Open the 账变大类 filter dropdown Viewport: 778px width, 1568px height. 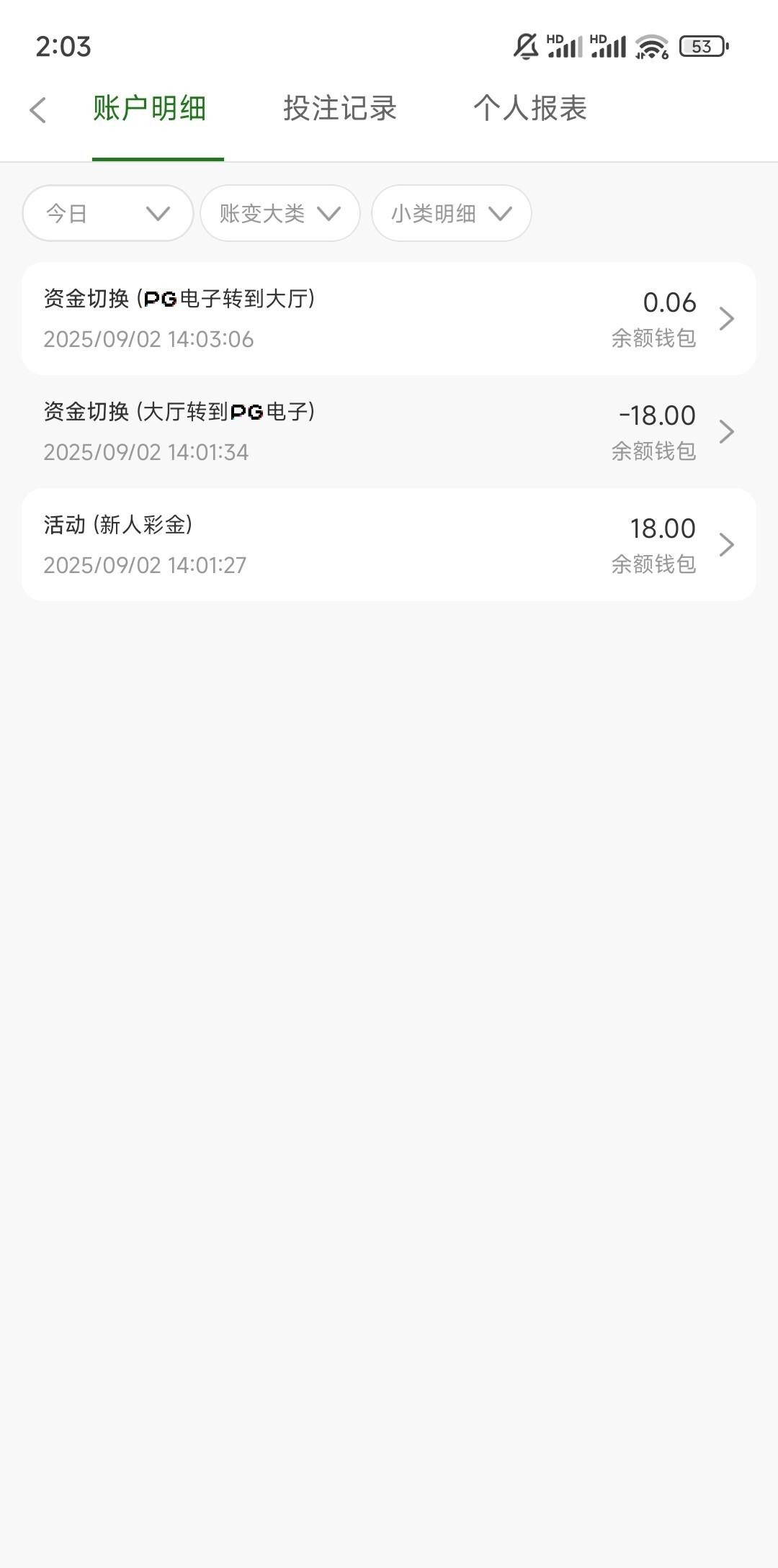tap(280, 213)
